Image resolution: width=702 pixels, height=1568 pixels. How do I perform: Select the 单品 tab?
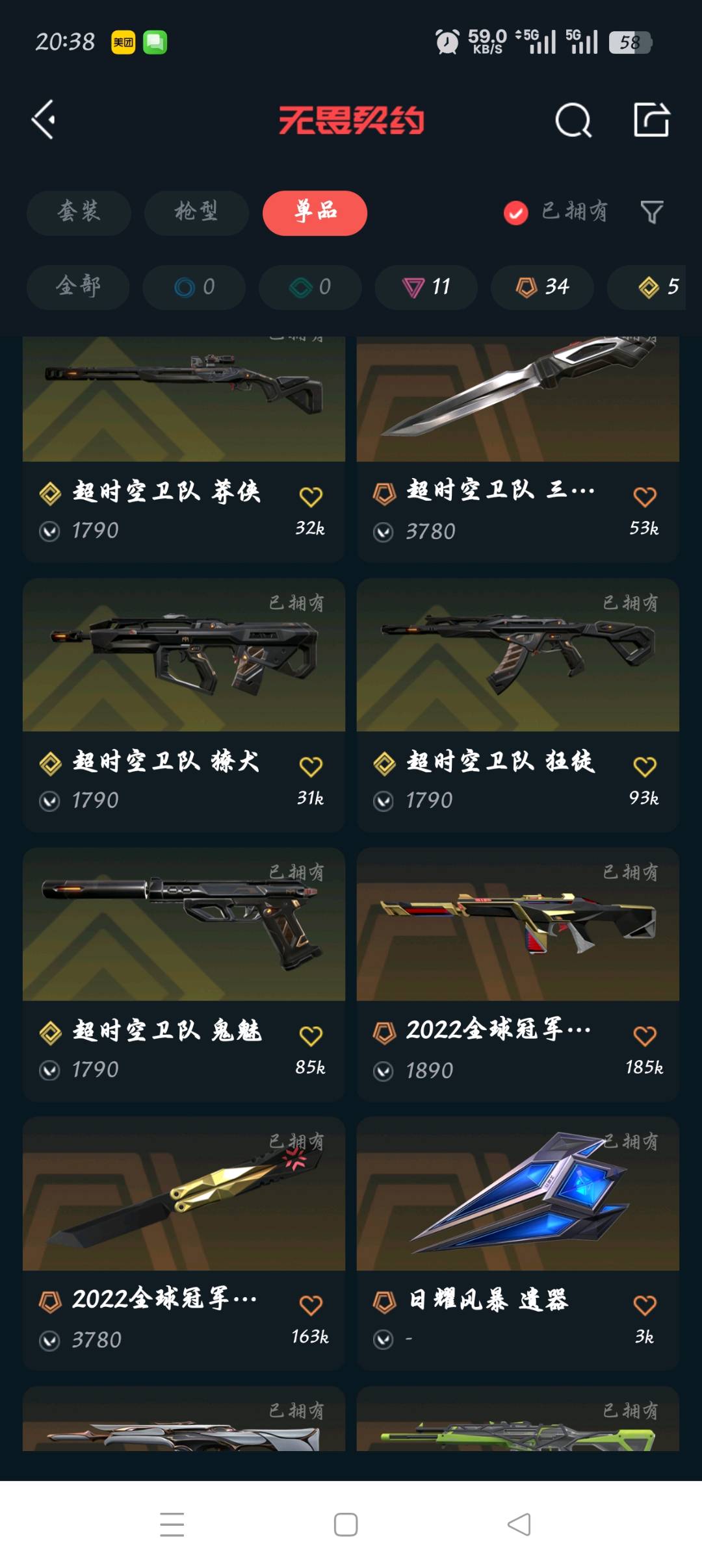point(315,212)
